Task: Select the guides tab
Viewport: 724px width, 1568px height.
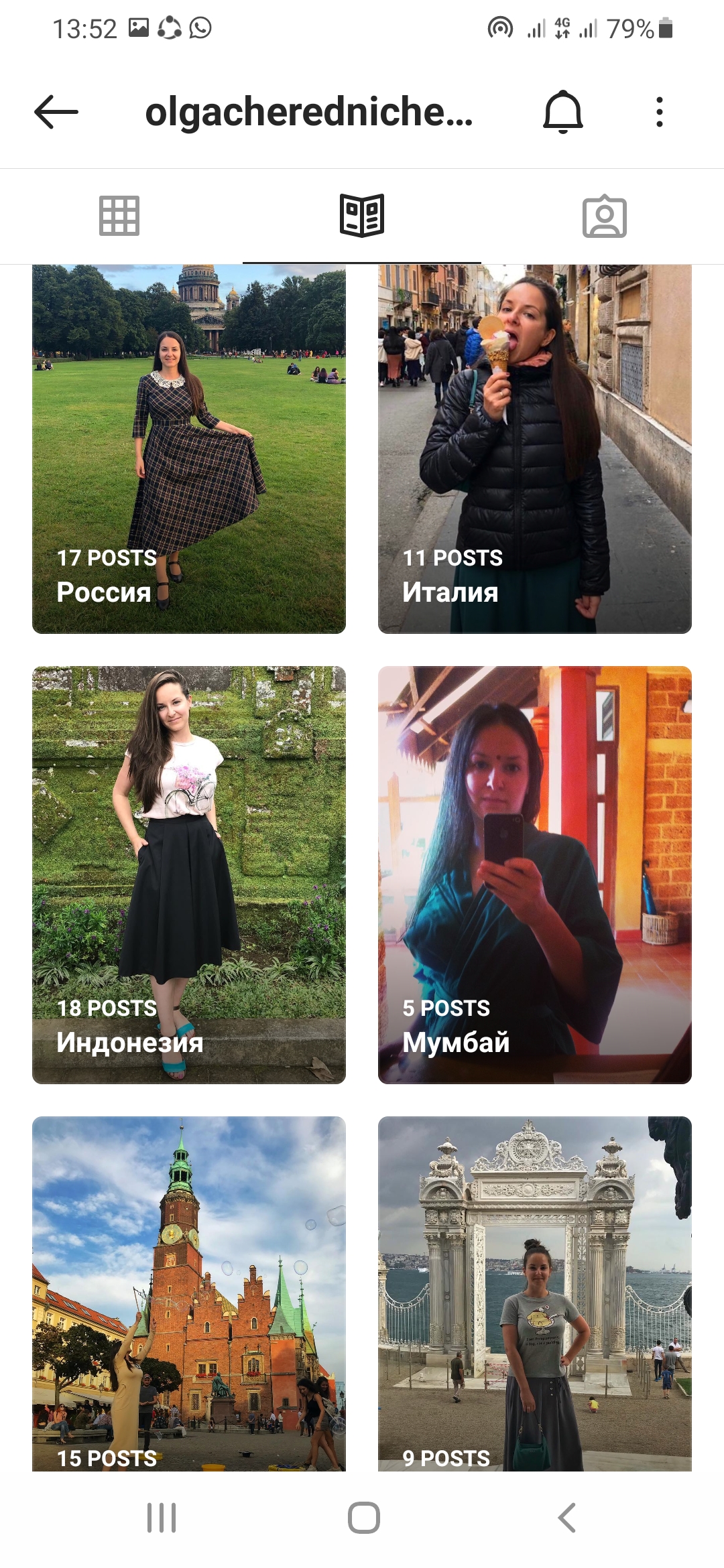Action: (x=362, y=216)
